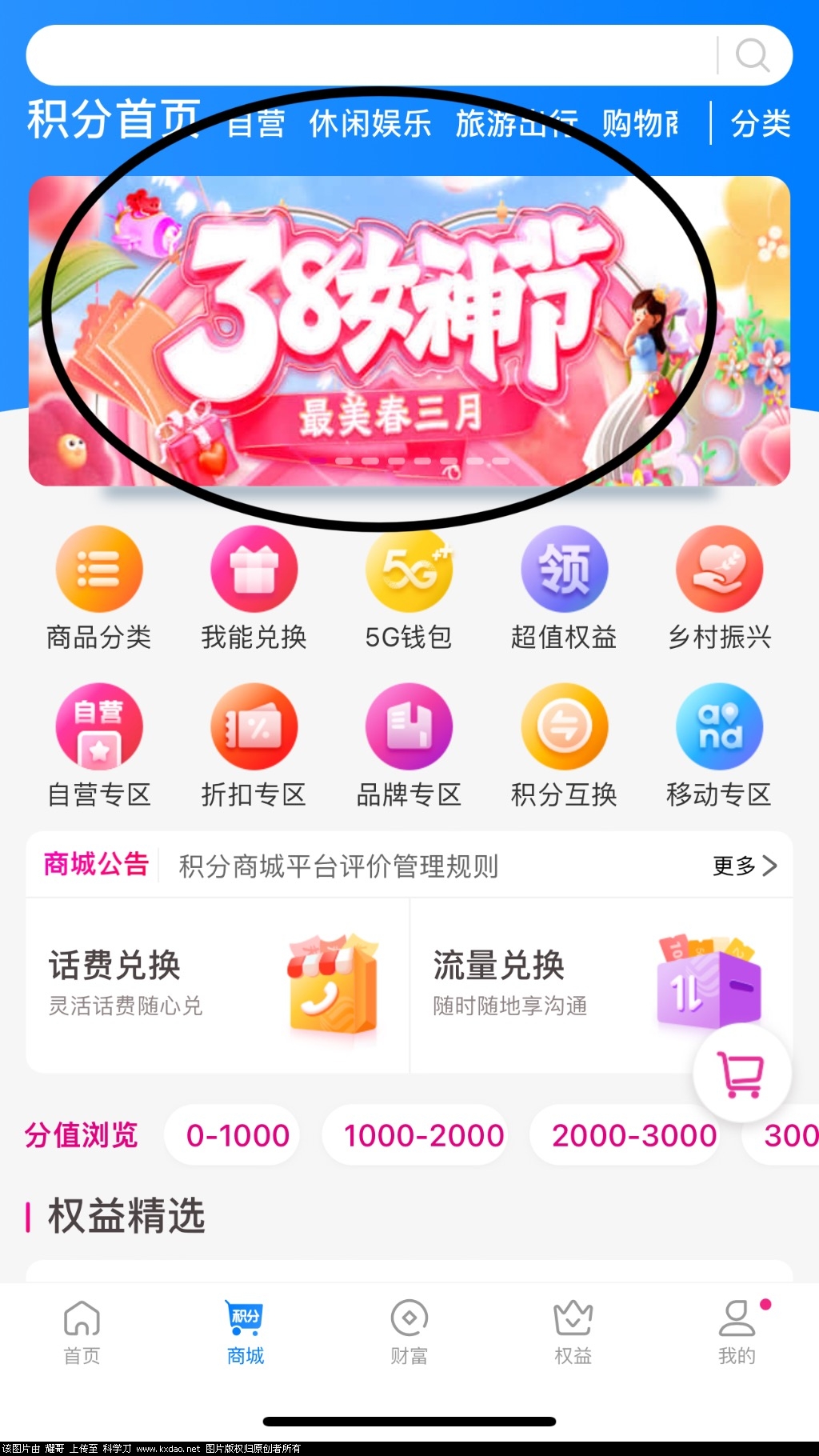The image size is (819, 1456).
Task: Open the floating shopping cart
Action: [741, 1074]
